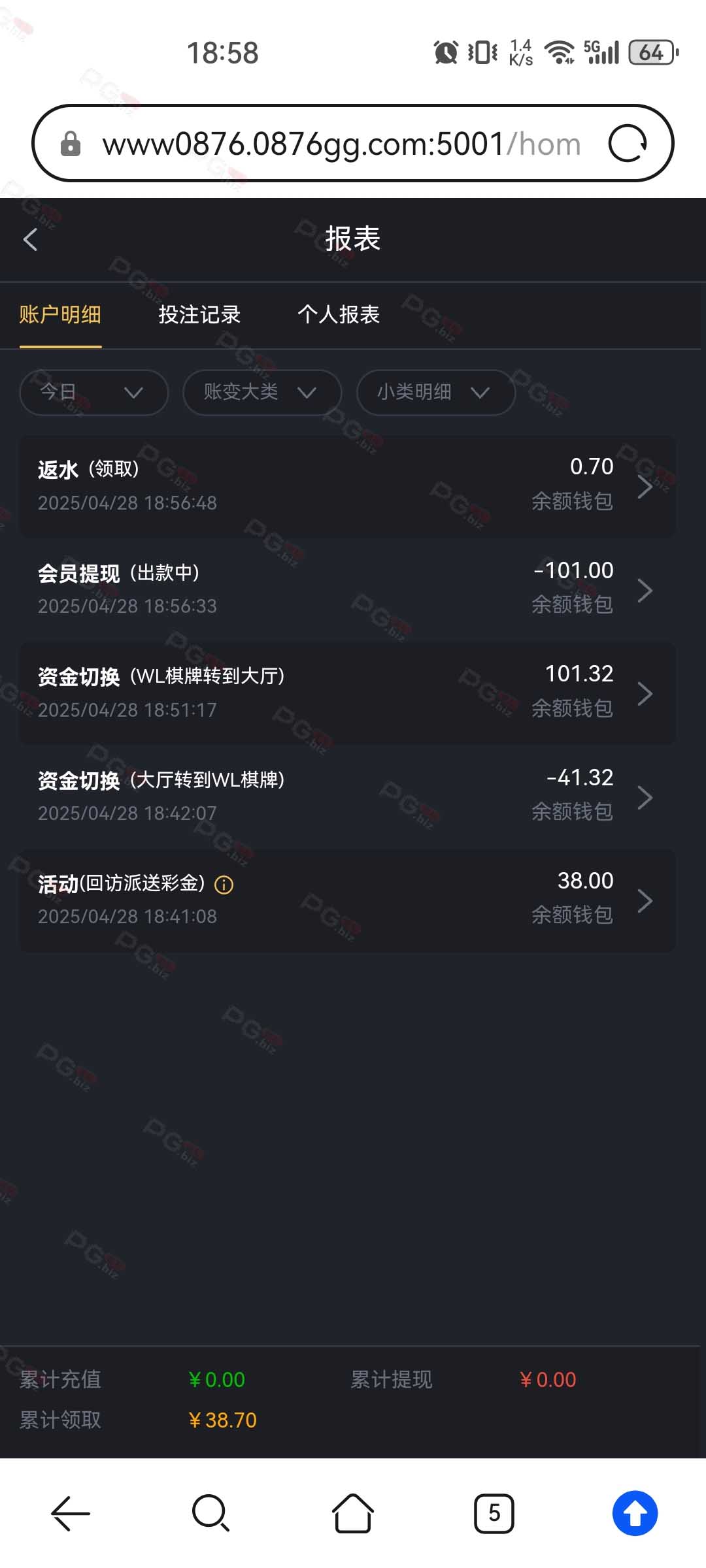This screenshot has height=1568, width=706.
Task: Open the 大厅转到WL棋牌 -41.32 record
Action: click(x=348, y=796)
